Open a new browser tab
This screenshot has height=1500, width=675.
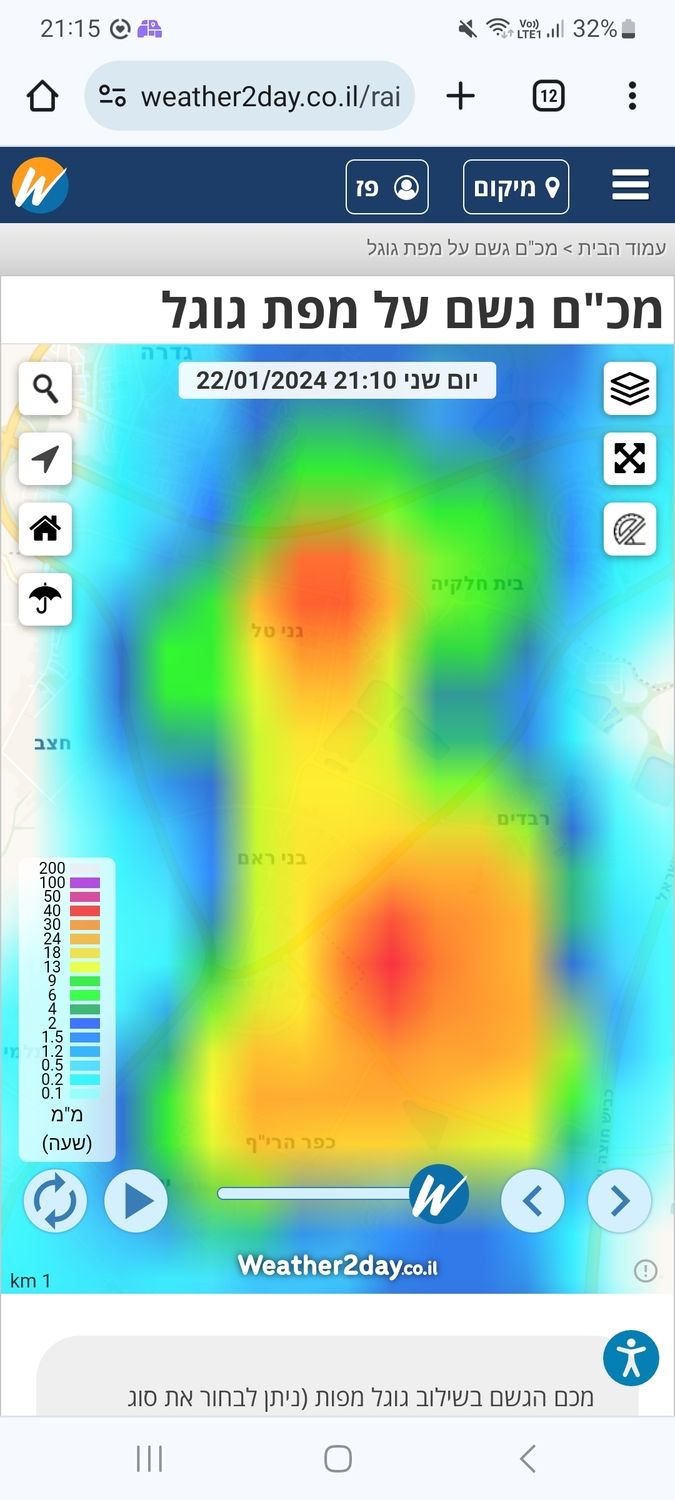tap(460, 96)
